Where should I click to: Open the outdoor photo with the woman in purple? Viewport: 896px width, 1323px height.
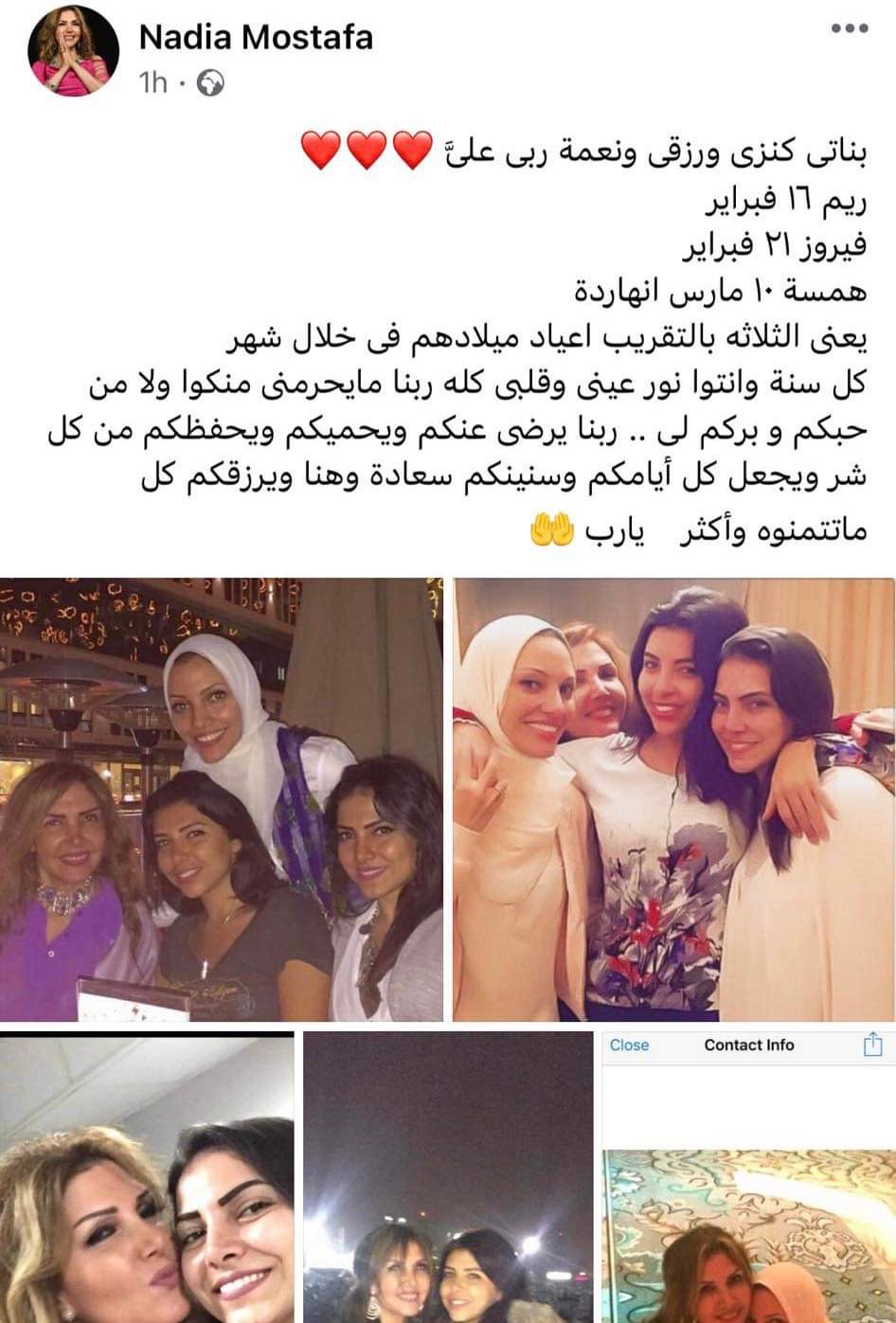[222, 800]
